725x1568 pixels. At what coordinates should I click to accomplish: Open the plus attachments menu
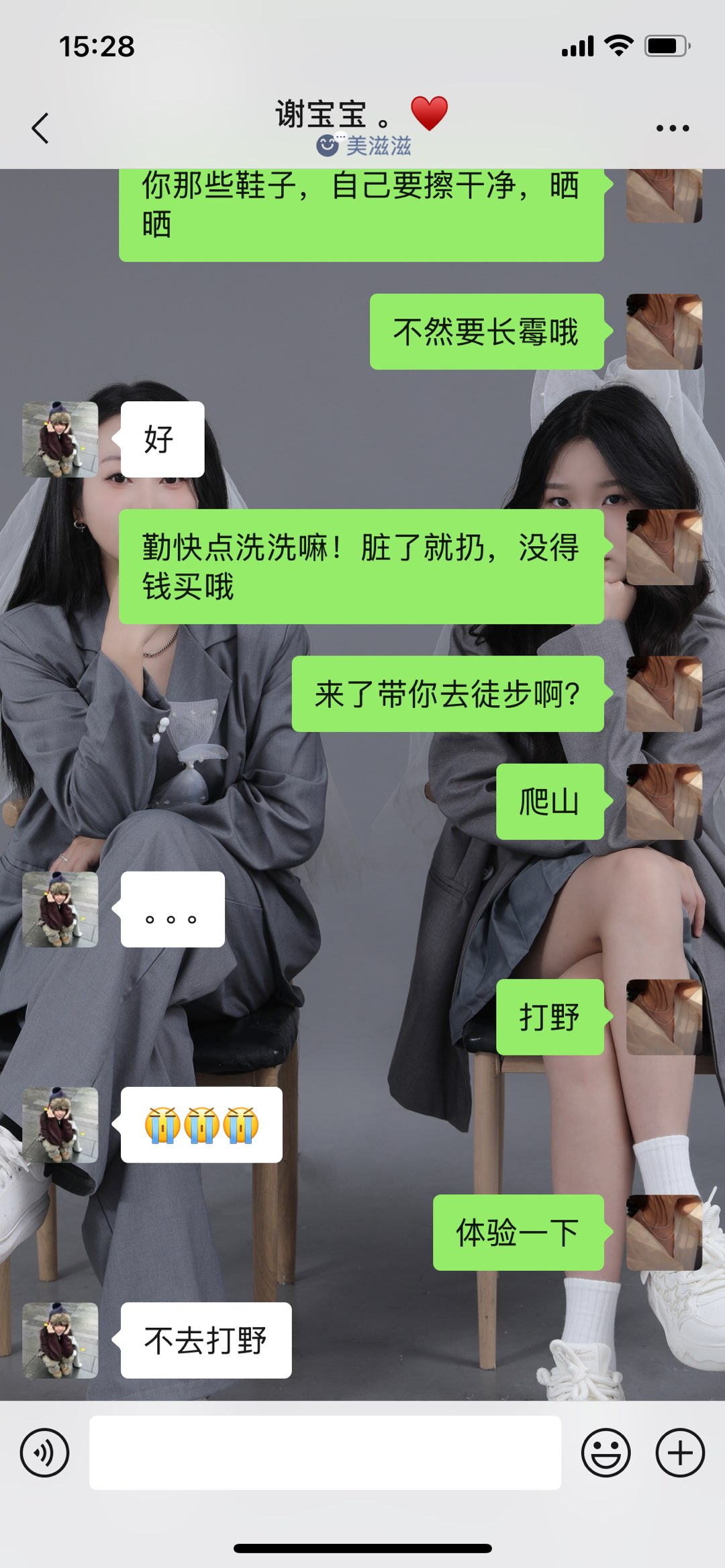tap(679, 1453)
